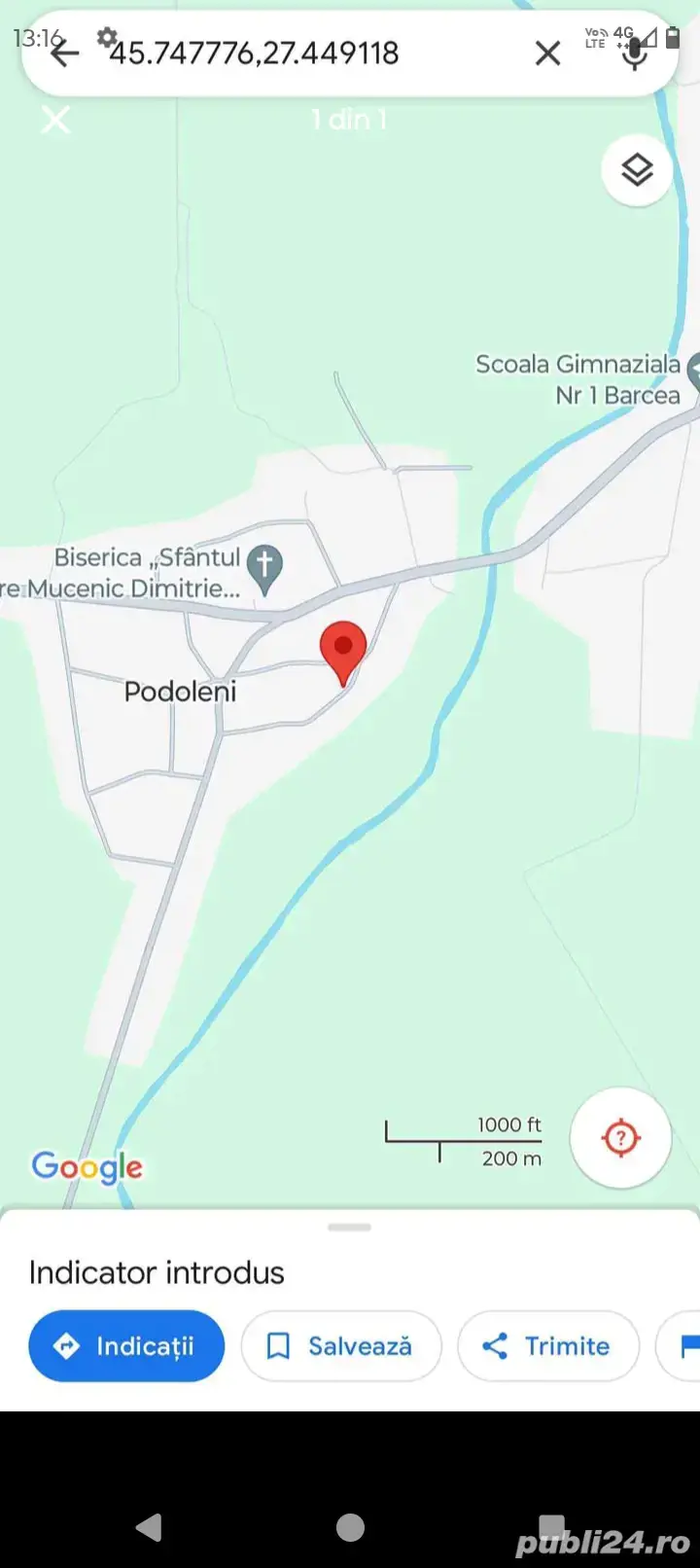Clear the coordinates with the X button
The width and height of the screenshot is (700, 1568).
tap(547, 53)
